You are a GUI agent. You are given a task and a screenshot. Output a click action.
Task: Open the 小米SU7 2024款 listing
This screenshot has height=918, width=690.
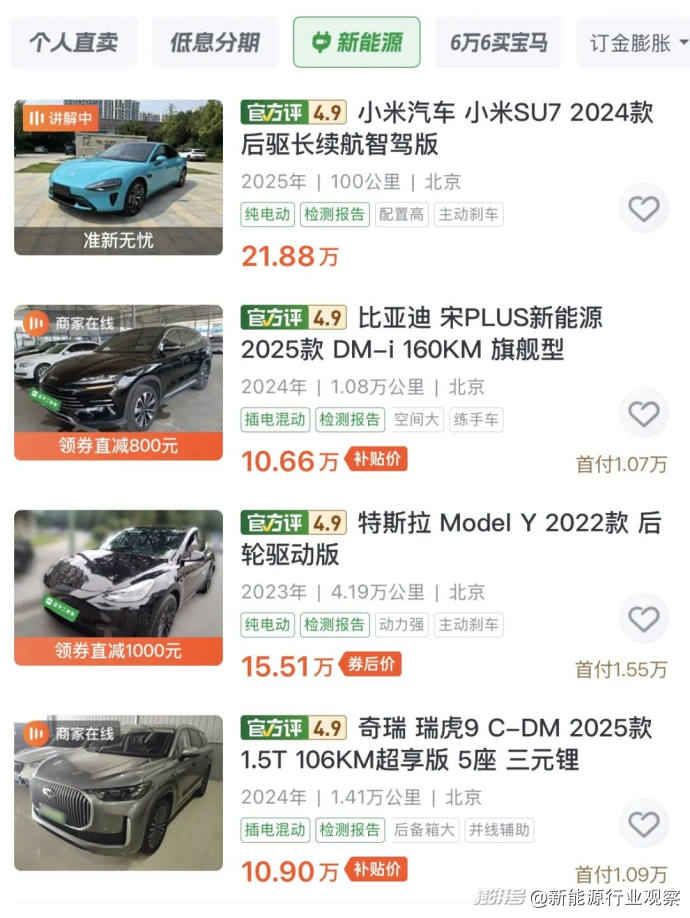click(x=446, y=128)
